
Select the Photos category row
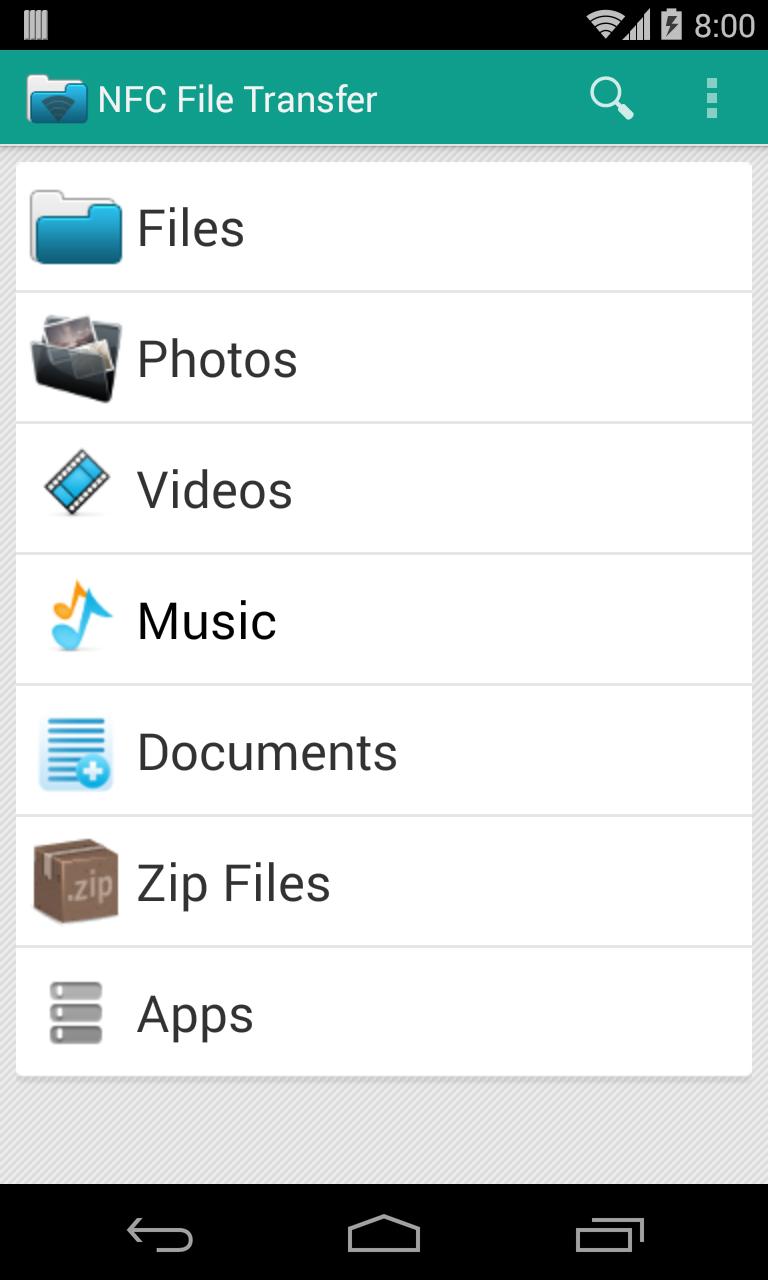click(384, 357)
